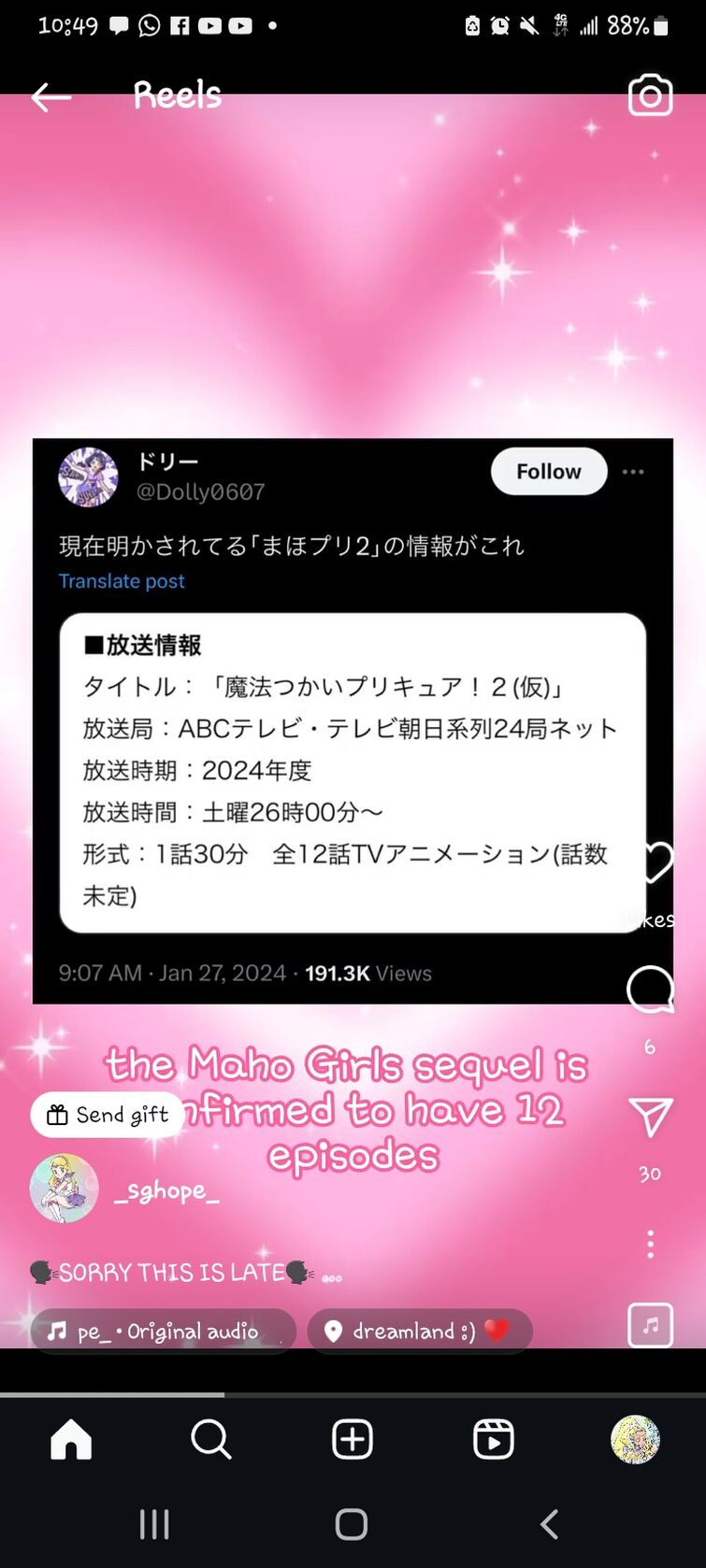Like this reel with the heart icon
This screenshot has width=706, height=1568.
point(656,862)
